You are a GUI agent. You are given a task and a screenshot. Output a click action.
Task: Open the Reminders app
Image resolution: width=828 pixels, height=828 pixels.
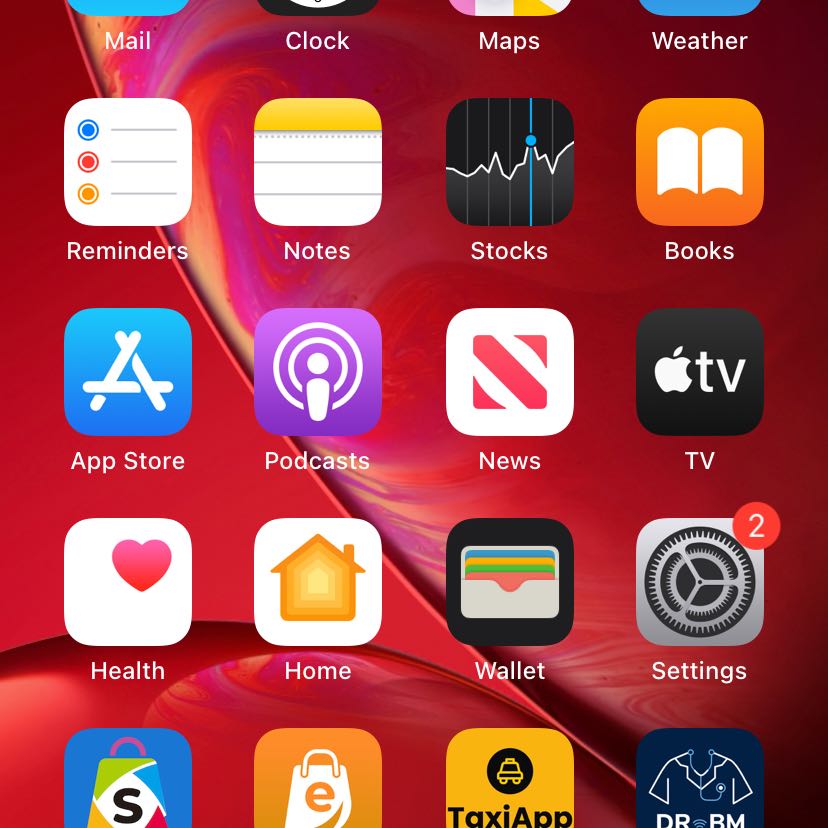(128, 162)
